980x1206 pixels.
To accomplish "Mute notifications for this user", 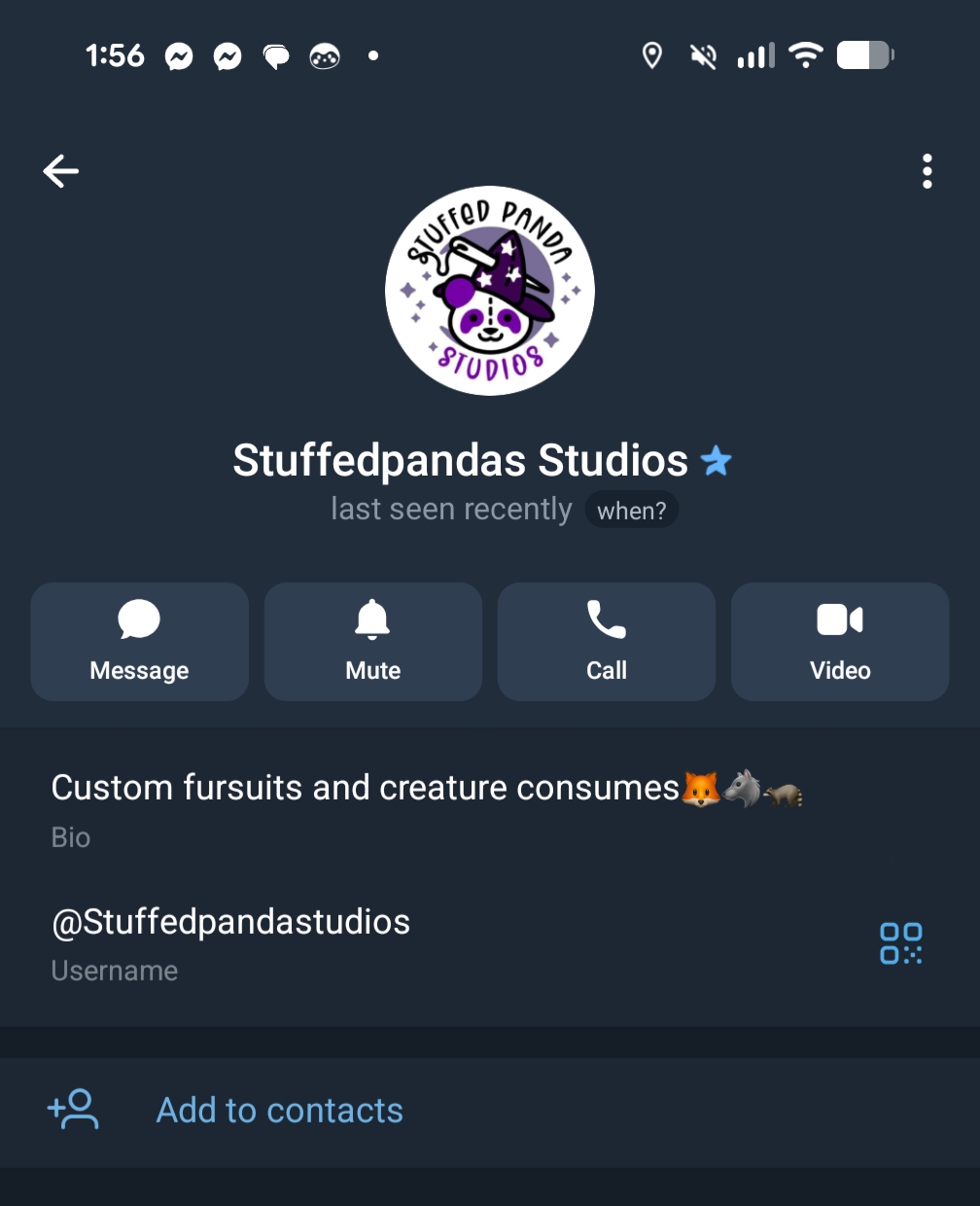I will pyautogui.click(x=372, y=642).
